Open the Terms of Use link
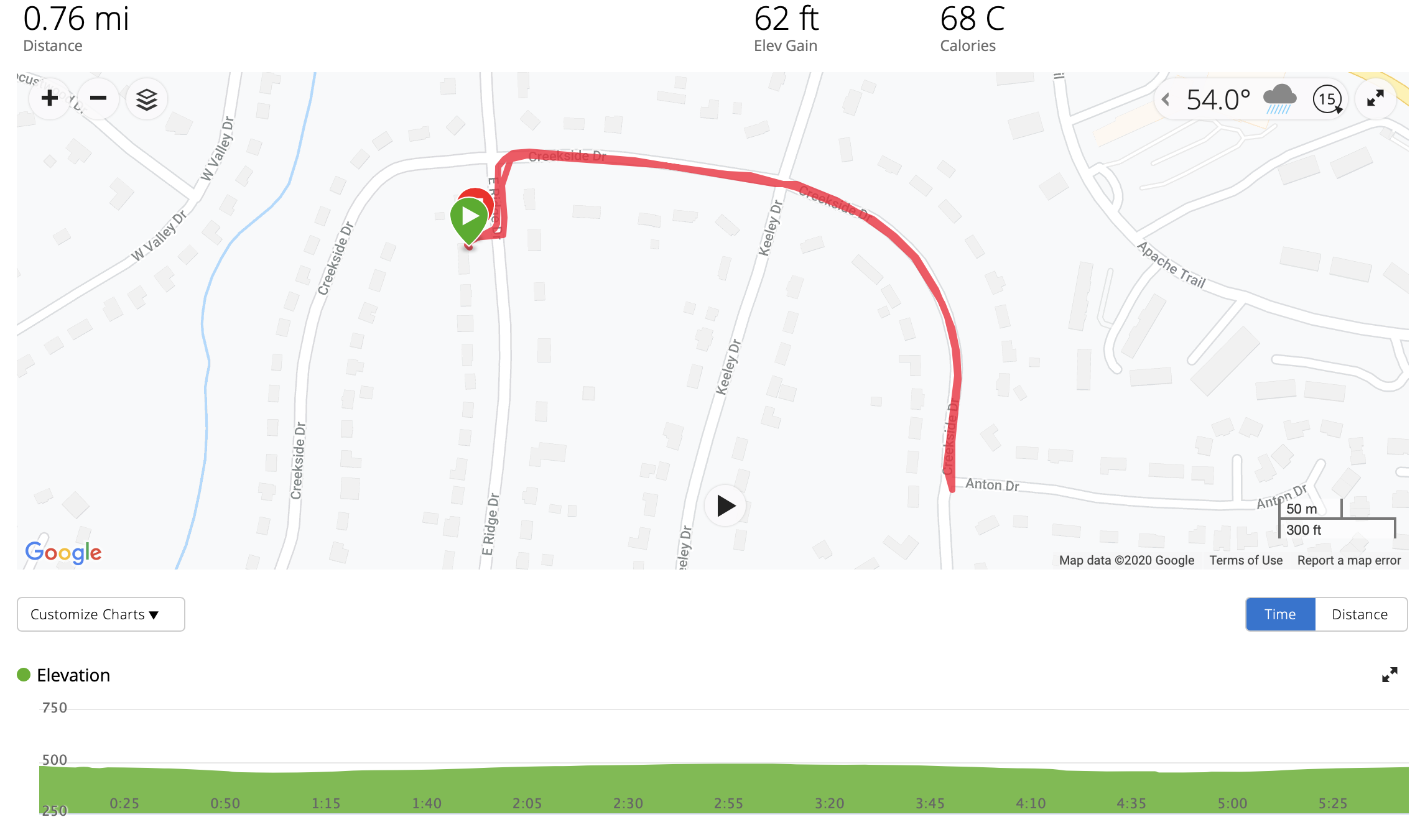Image resolution: width=1420 pixels, height=840 pixels. coord(1246,560)
